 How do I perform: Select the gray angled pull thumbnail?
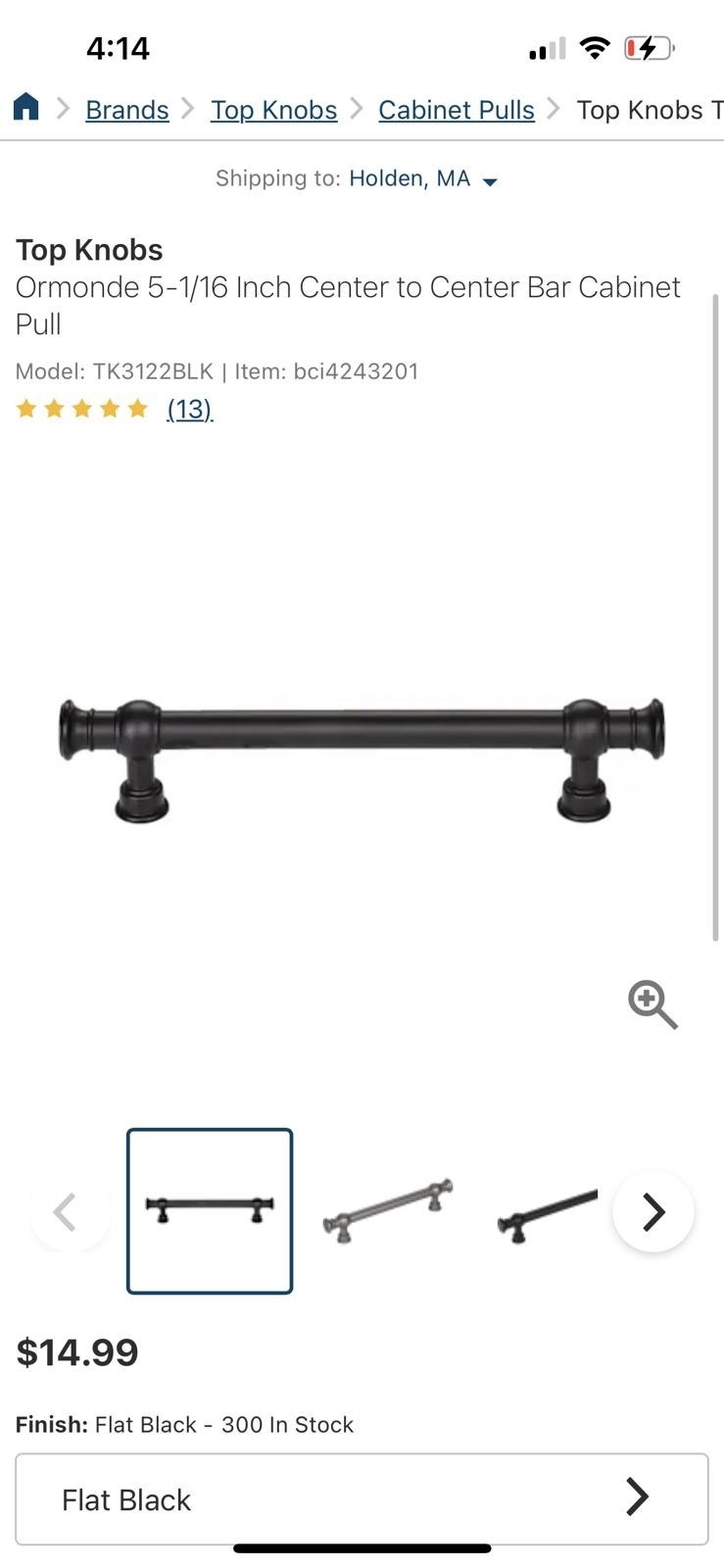pos(388,1211)
